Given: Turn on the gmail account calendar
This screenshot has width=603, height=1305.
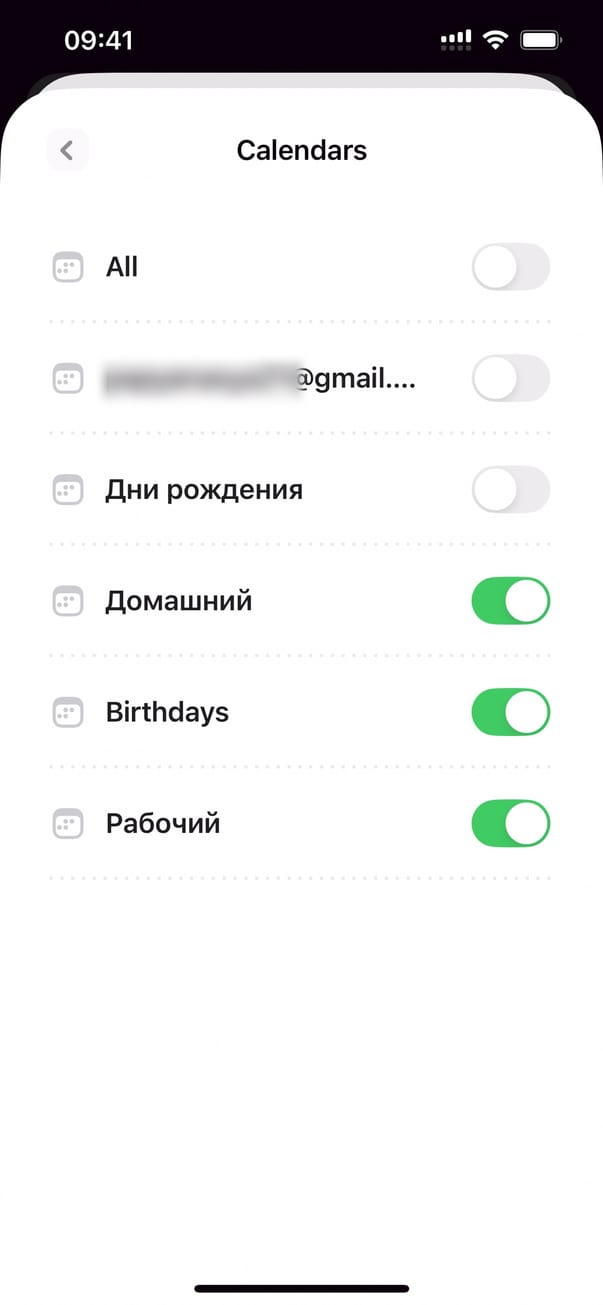Looking at the screenshot, I should click(510, 379).
